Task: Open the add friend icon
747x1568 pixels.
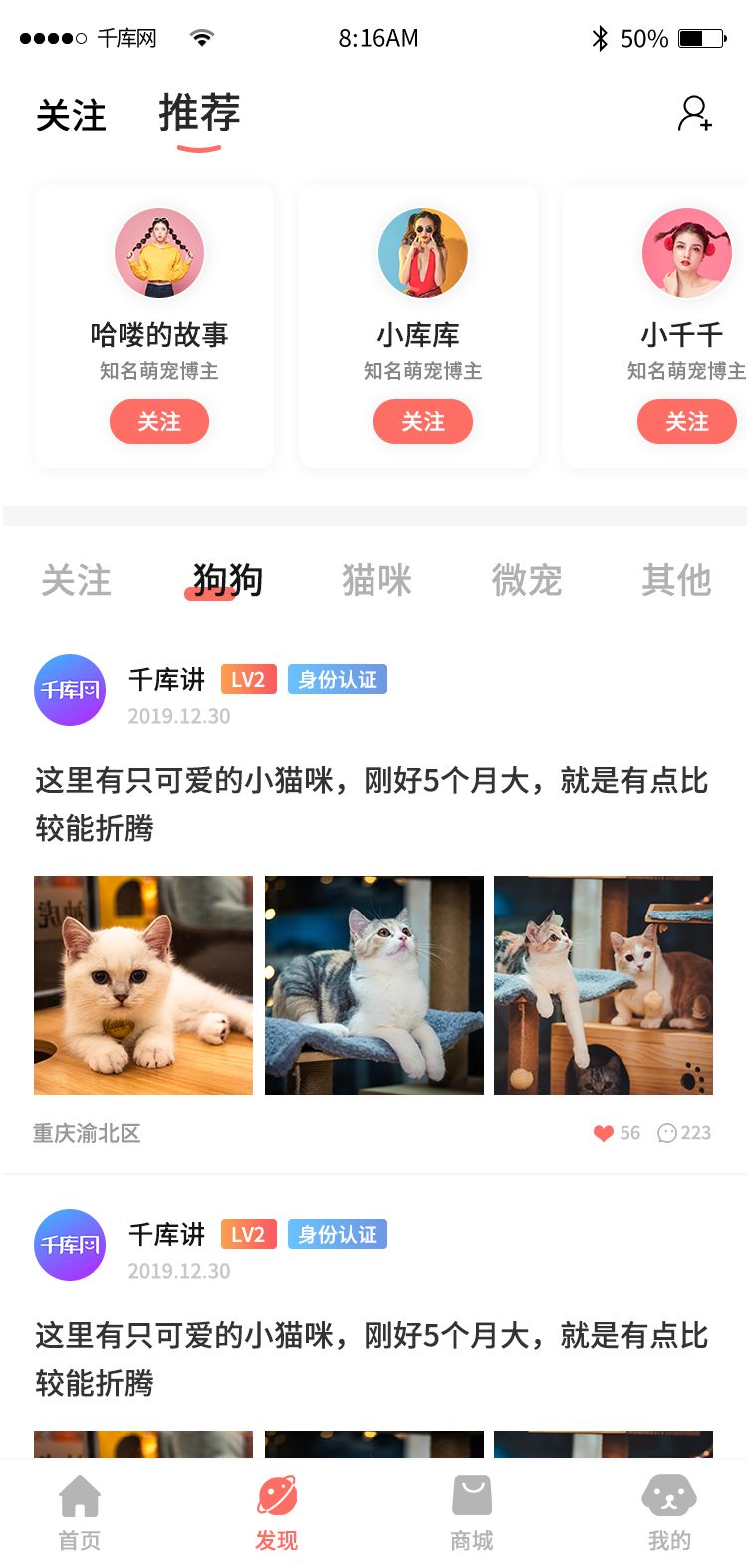Action: (694, 114)
